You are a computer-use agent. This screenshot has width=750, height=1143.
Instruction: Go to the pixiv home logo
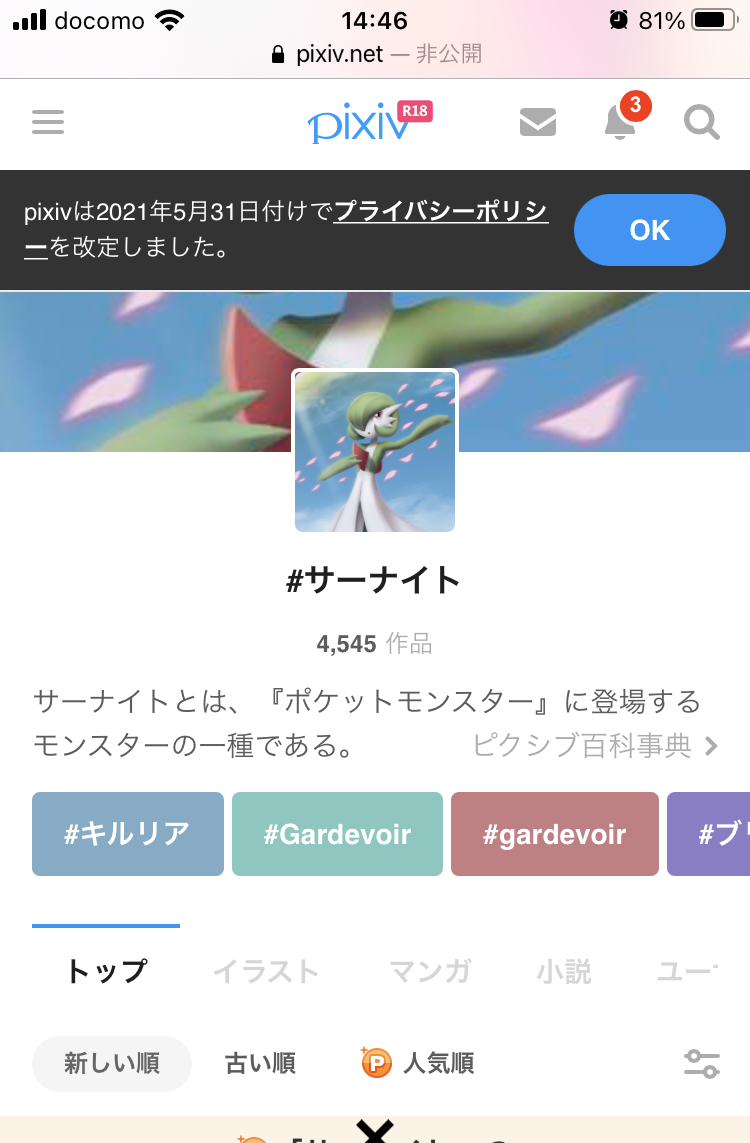tap(360, 126)
